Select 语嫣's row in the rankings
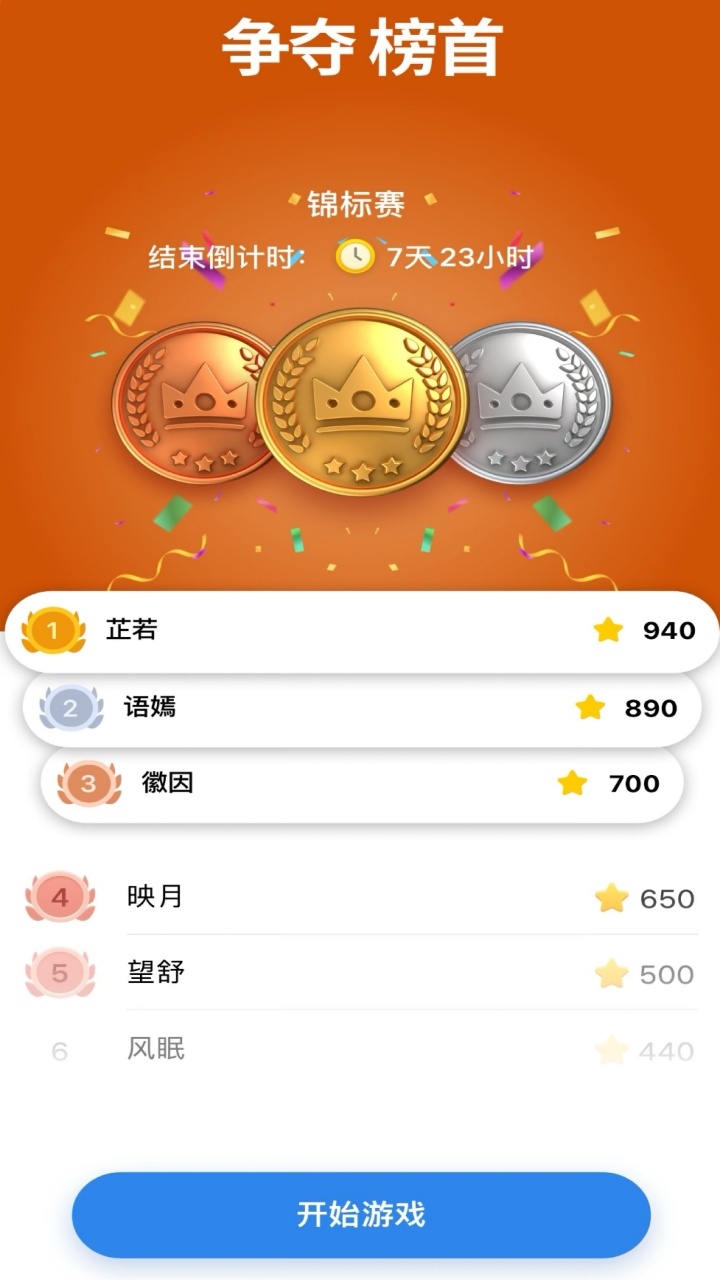The height and width of the screenshot is (1280, 720). click(x=150, y=707)
